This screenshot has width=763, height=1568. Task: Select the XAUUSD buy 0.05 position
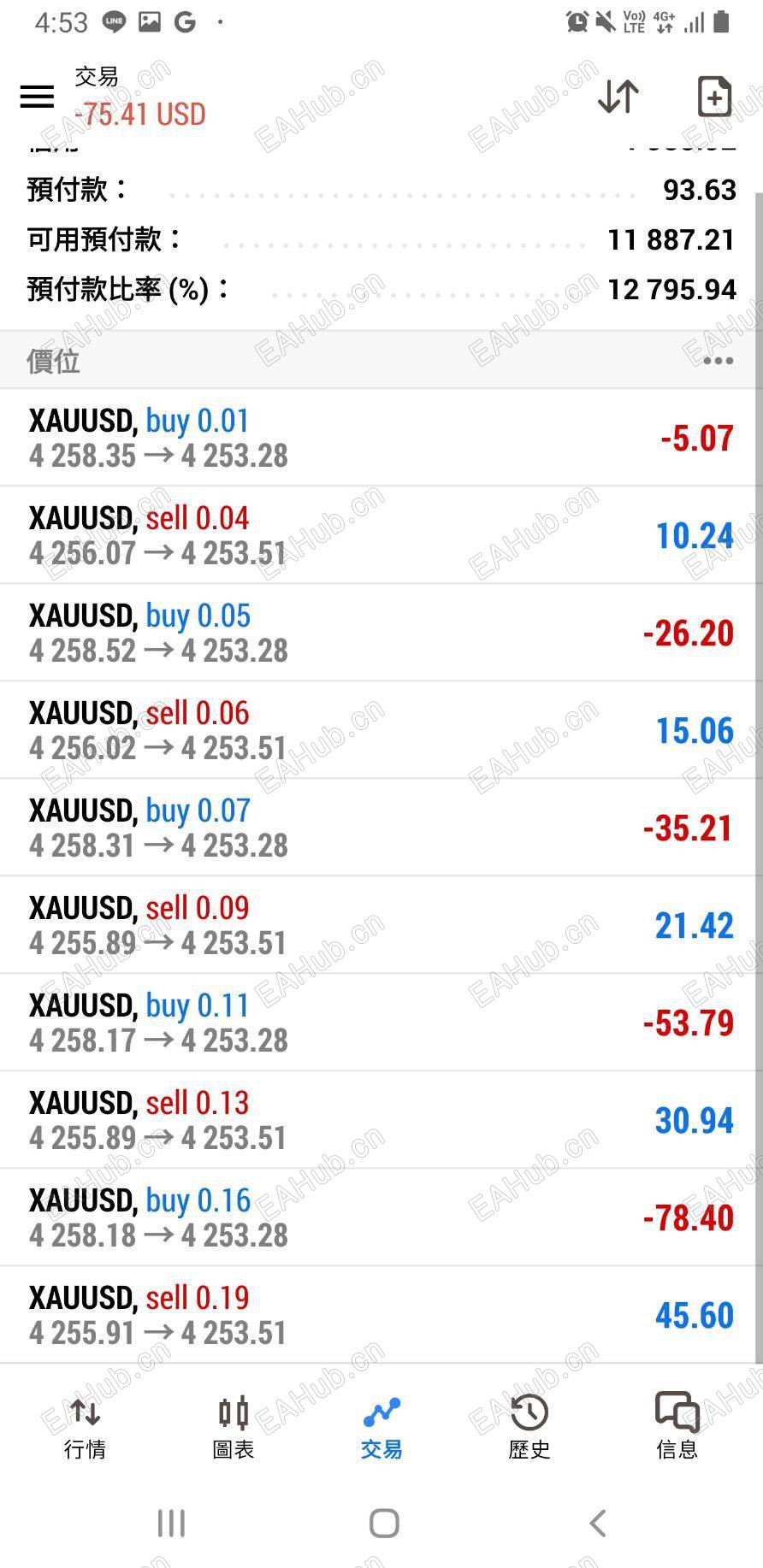pyautogui.click(x=381, y=633)
